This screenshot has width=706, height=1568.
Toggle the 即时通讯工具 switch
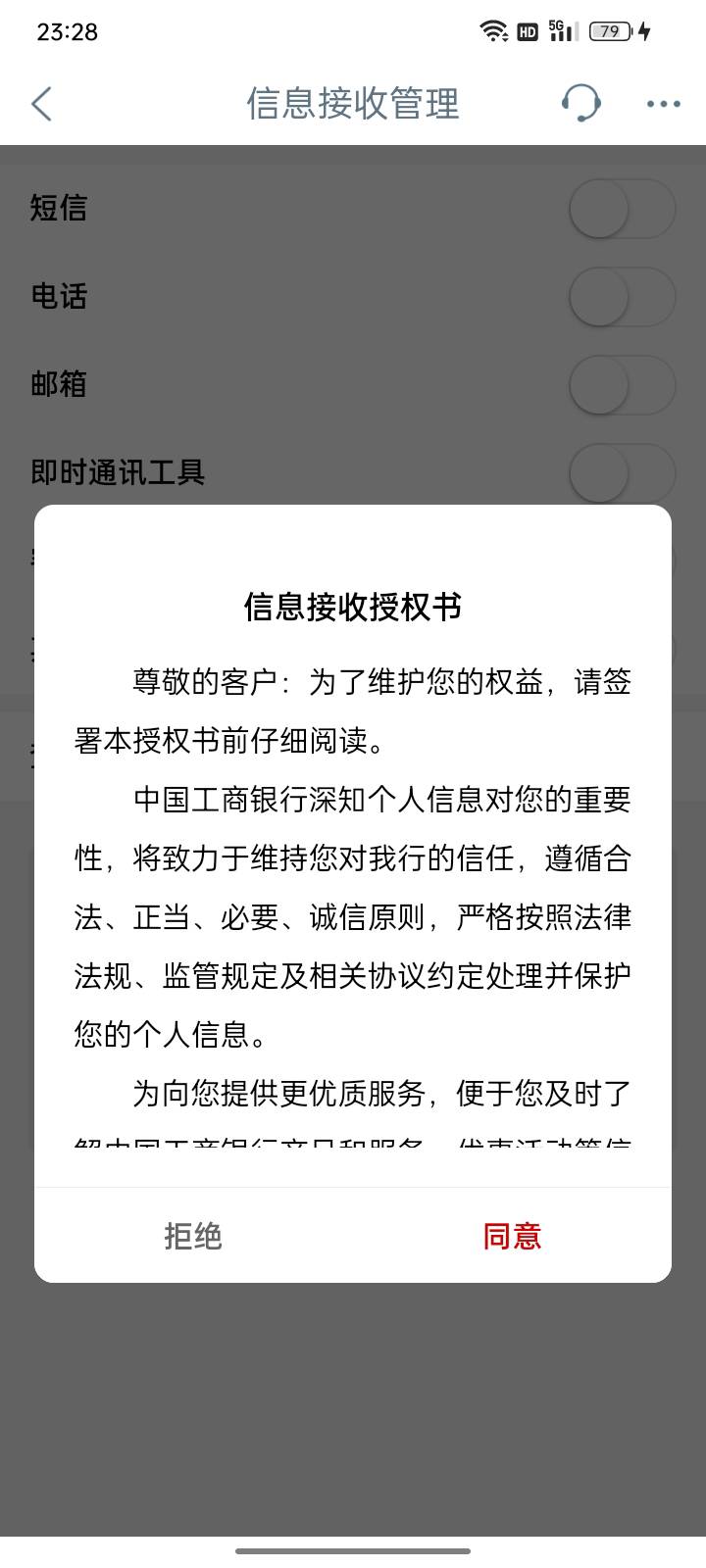(x=623, y=472)
